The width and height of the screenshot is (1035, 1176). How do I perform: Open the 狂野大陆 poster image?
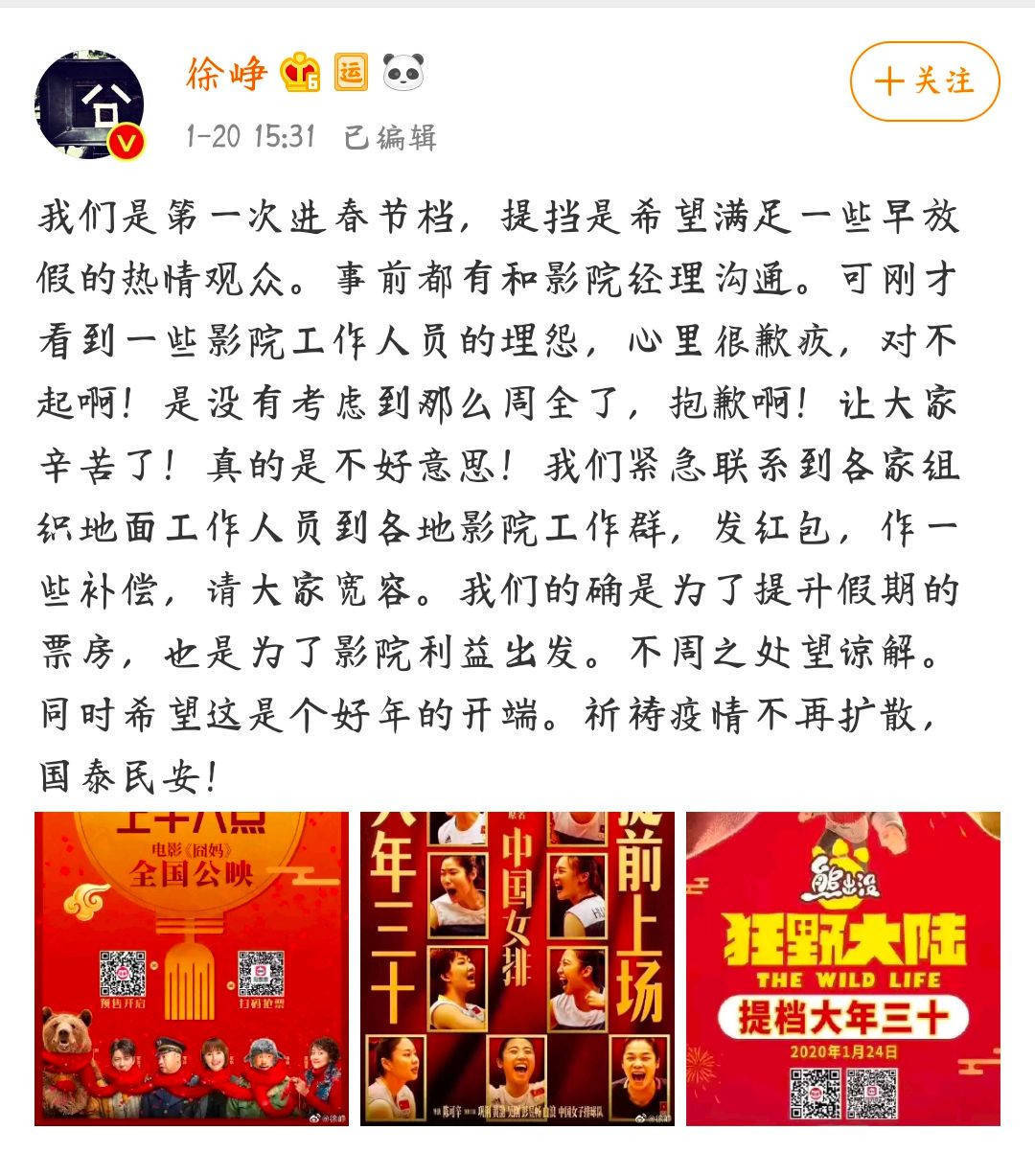click(843, 968)
